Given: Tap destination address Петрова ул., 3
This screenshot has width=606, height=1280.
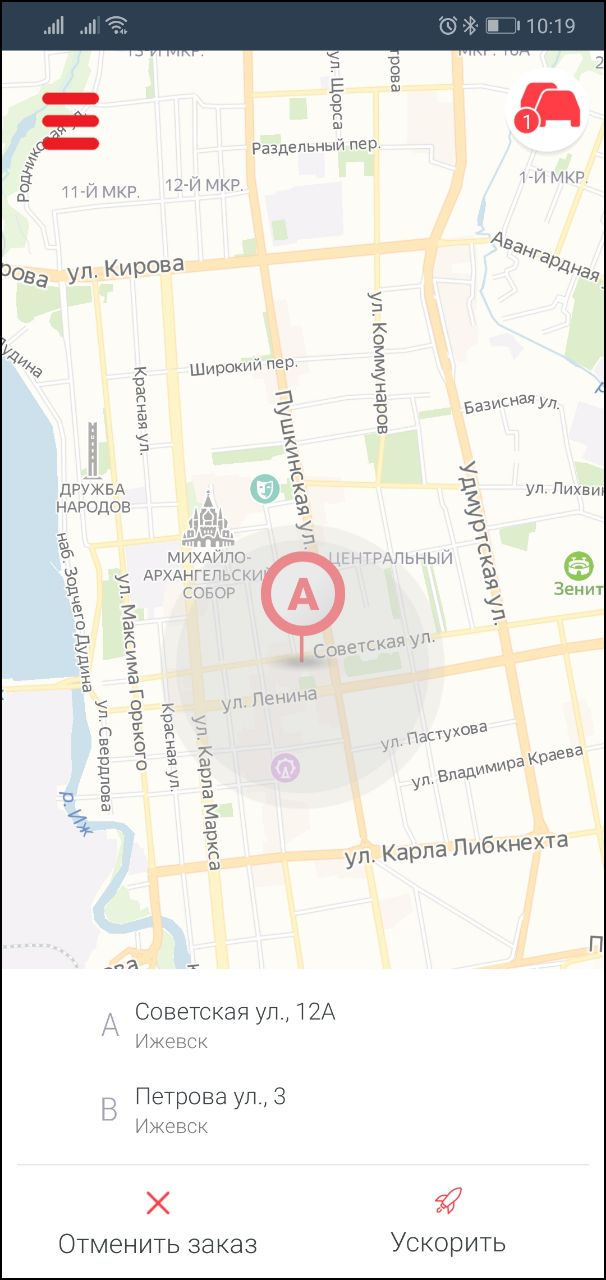Looking at the screenshot, I should point(302,1110).
